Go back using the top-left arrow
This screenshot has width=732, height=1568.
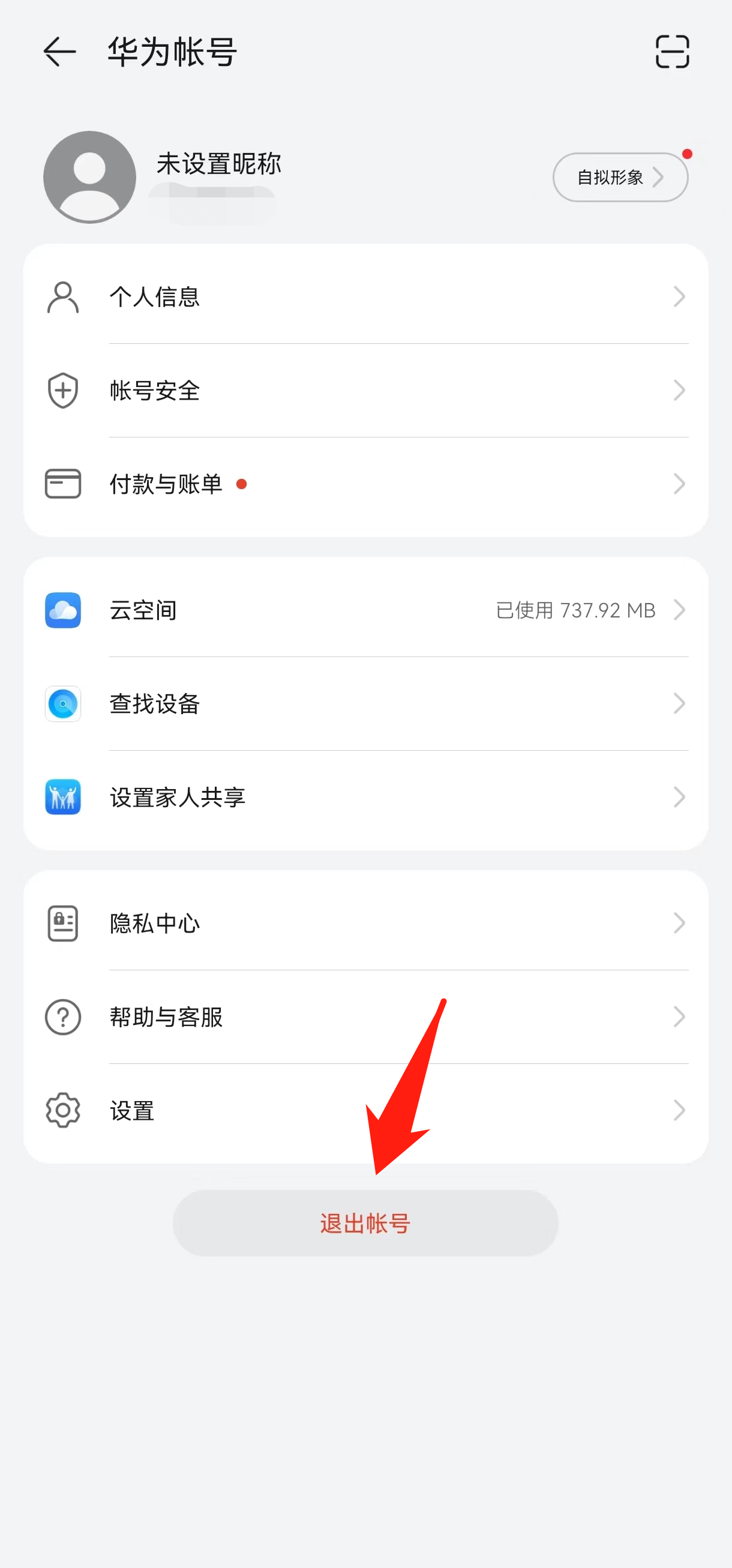point(59,52)
